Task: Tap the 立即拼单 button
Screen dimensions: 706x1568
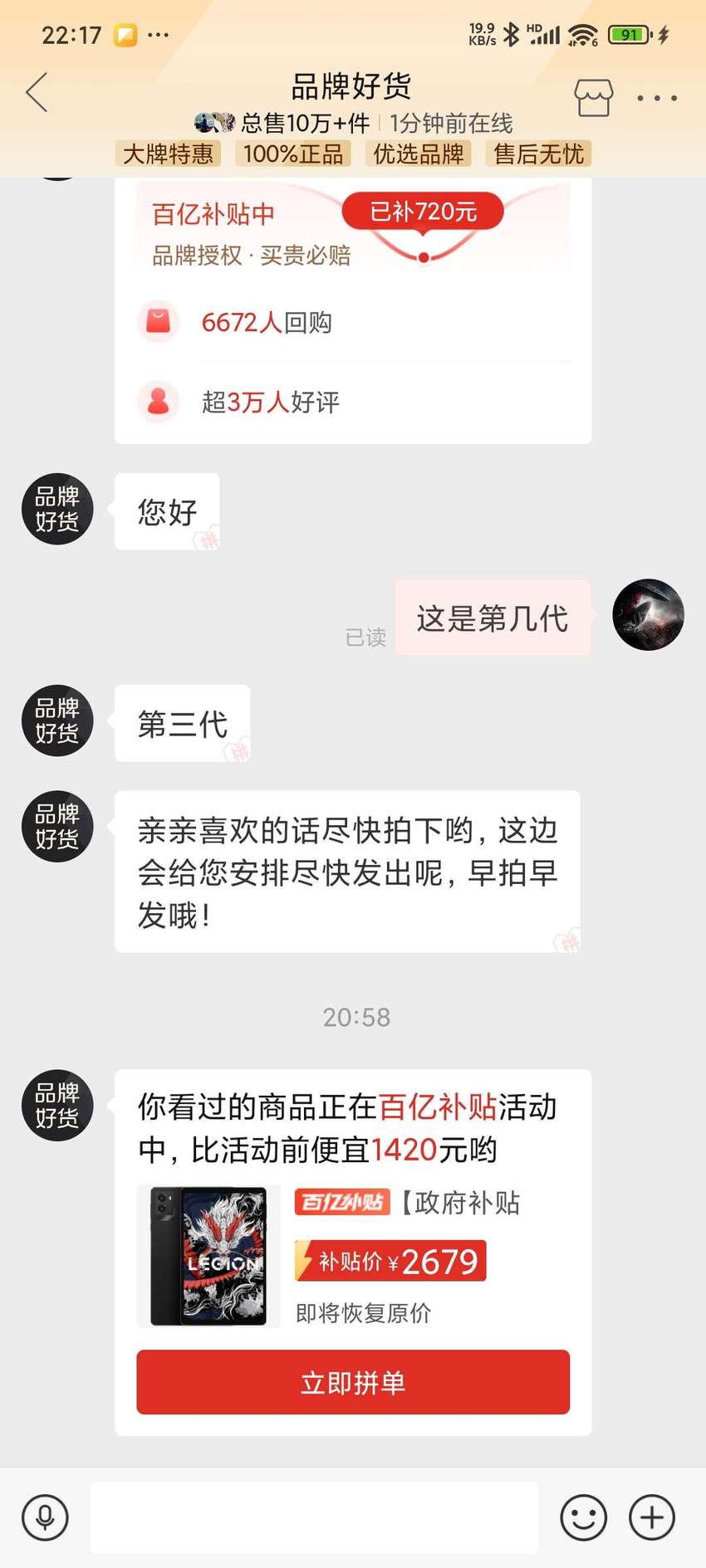Action: pos(353,1382)
